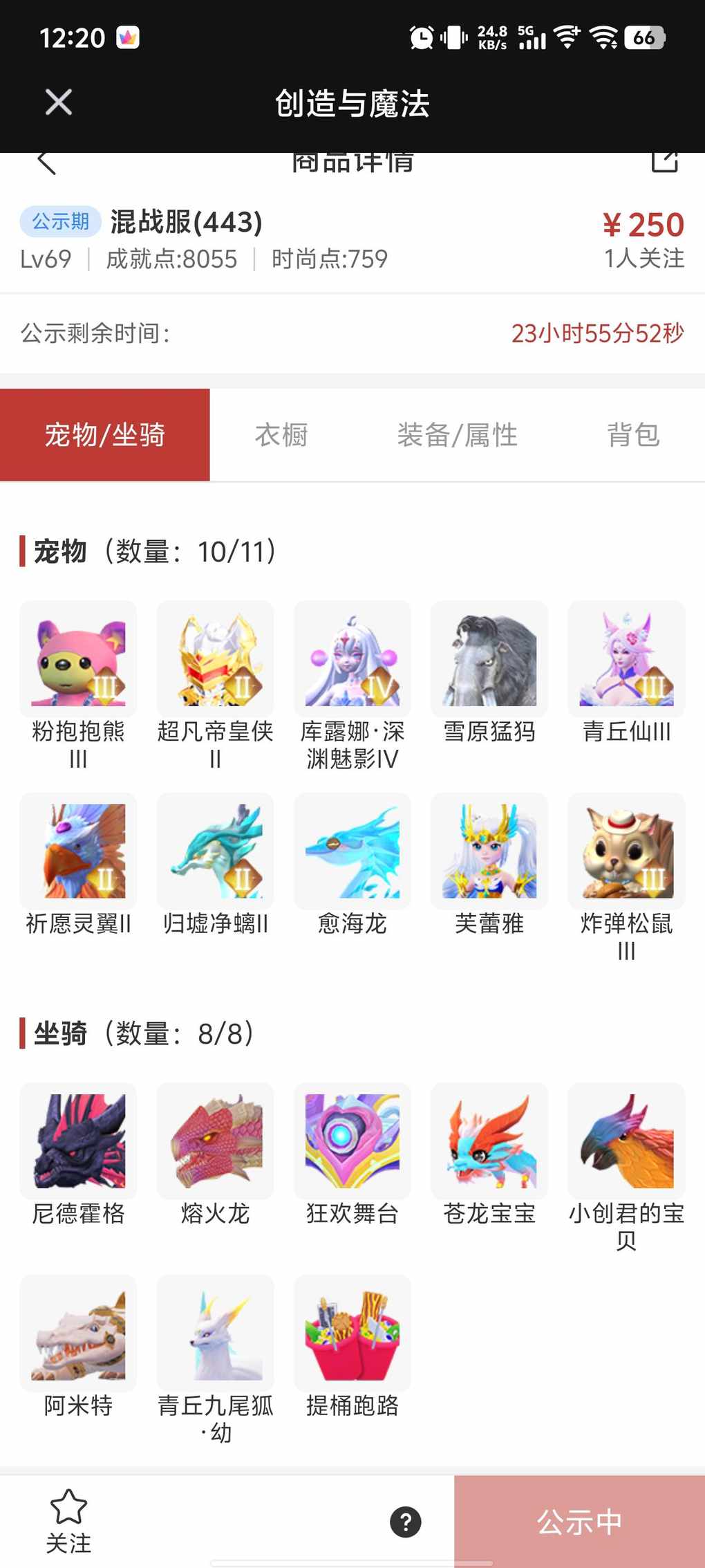This screenshot has height=1568, width=705.
Task: Select the 宠物/坐骑 tab
Action: point(105,435)
